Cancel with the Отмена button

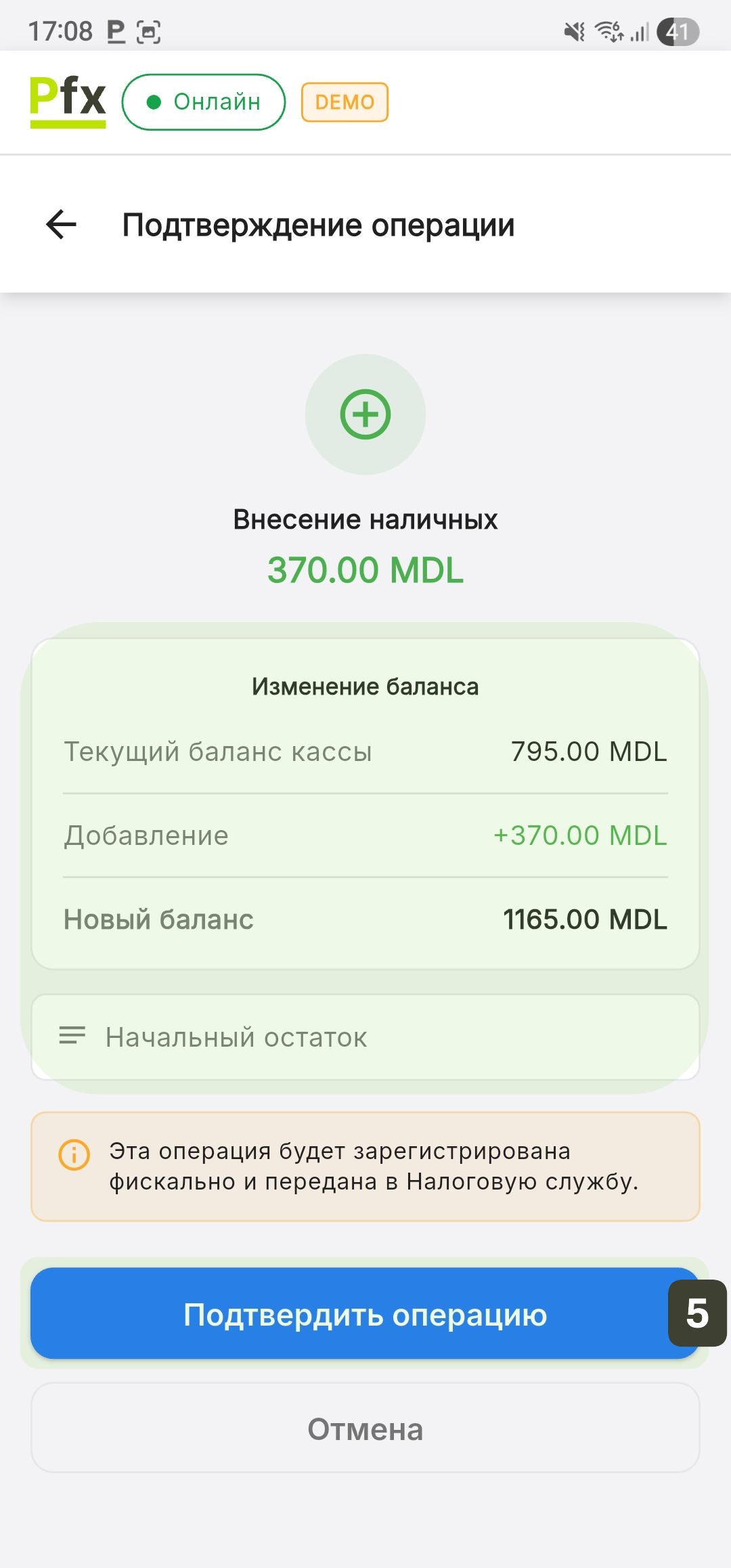(x=365, y=1429)
